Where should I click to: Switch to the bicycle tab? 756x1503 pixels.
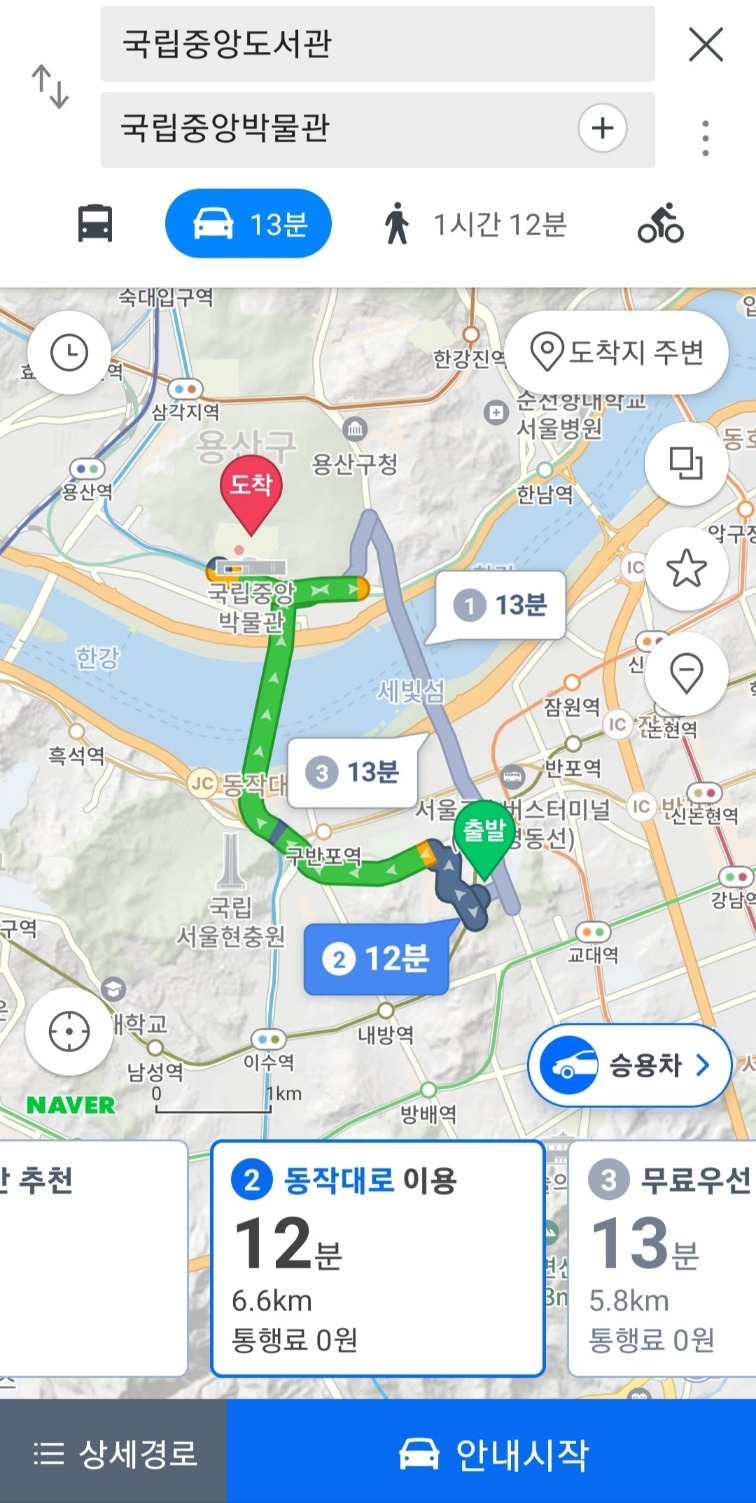coord(660,223)
